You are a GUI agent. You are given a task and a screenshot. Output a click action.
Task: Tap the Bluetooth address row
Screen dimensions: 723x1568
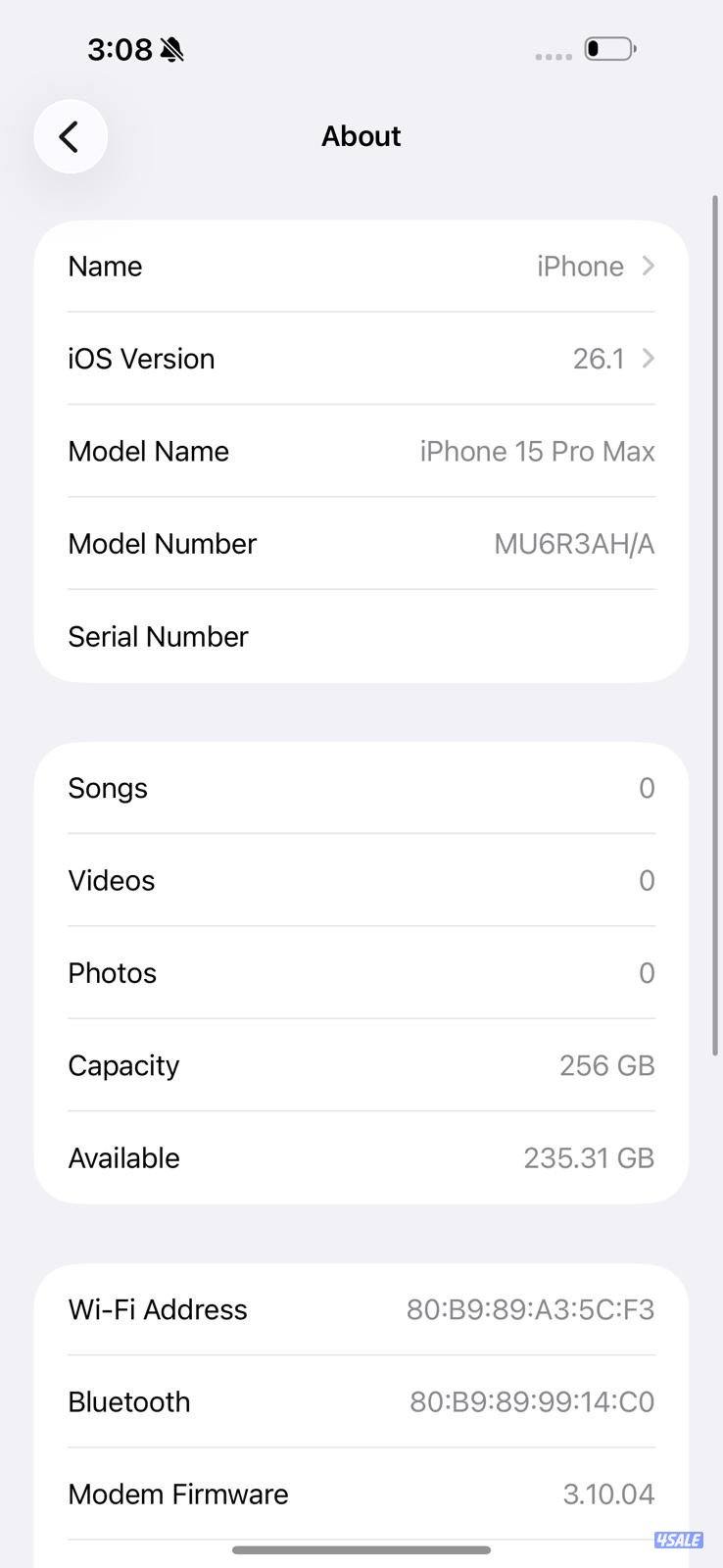point(361,1401)
